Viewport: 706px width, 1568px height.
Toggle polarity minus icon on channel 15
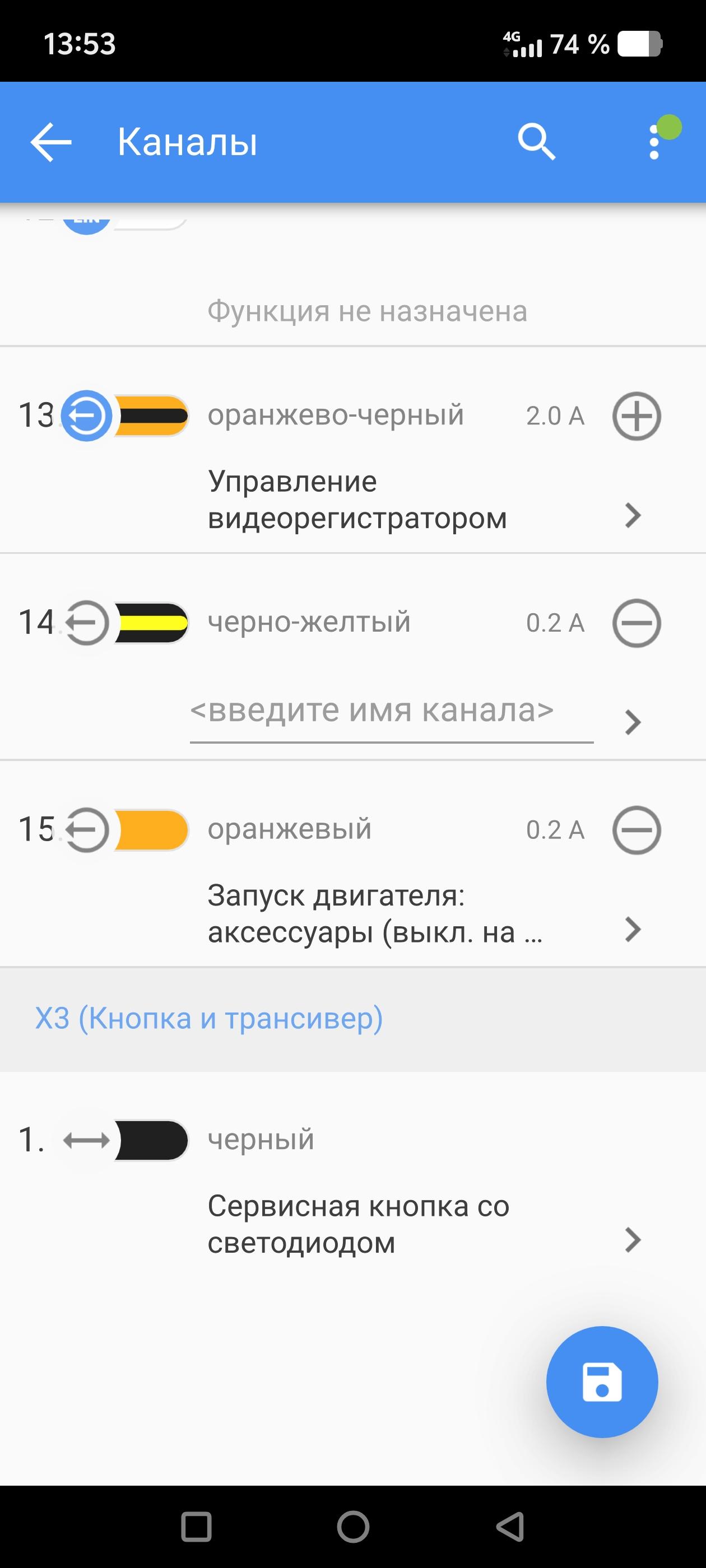pos(636,830)
